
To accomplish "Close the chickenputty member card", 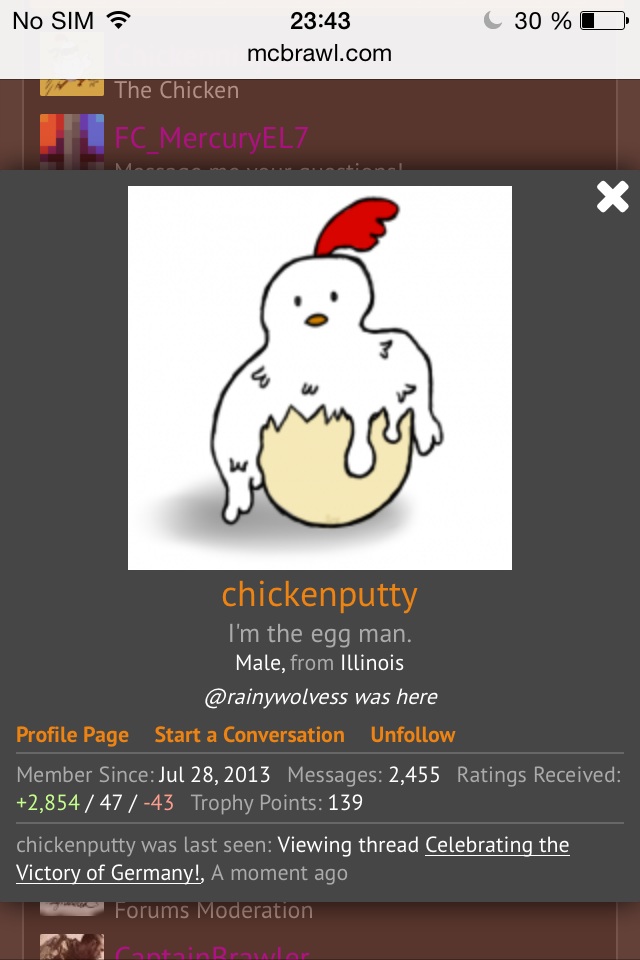I will coord(612,197).
